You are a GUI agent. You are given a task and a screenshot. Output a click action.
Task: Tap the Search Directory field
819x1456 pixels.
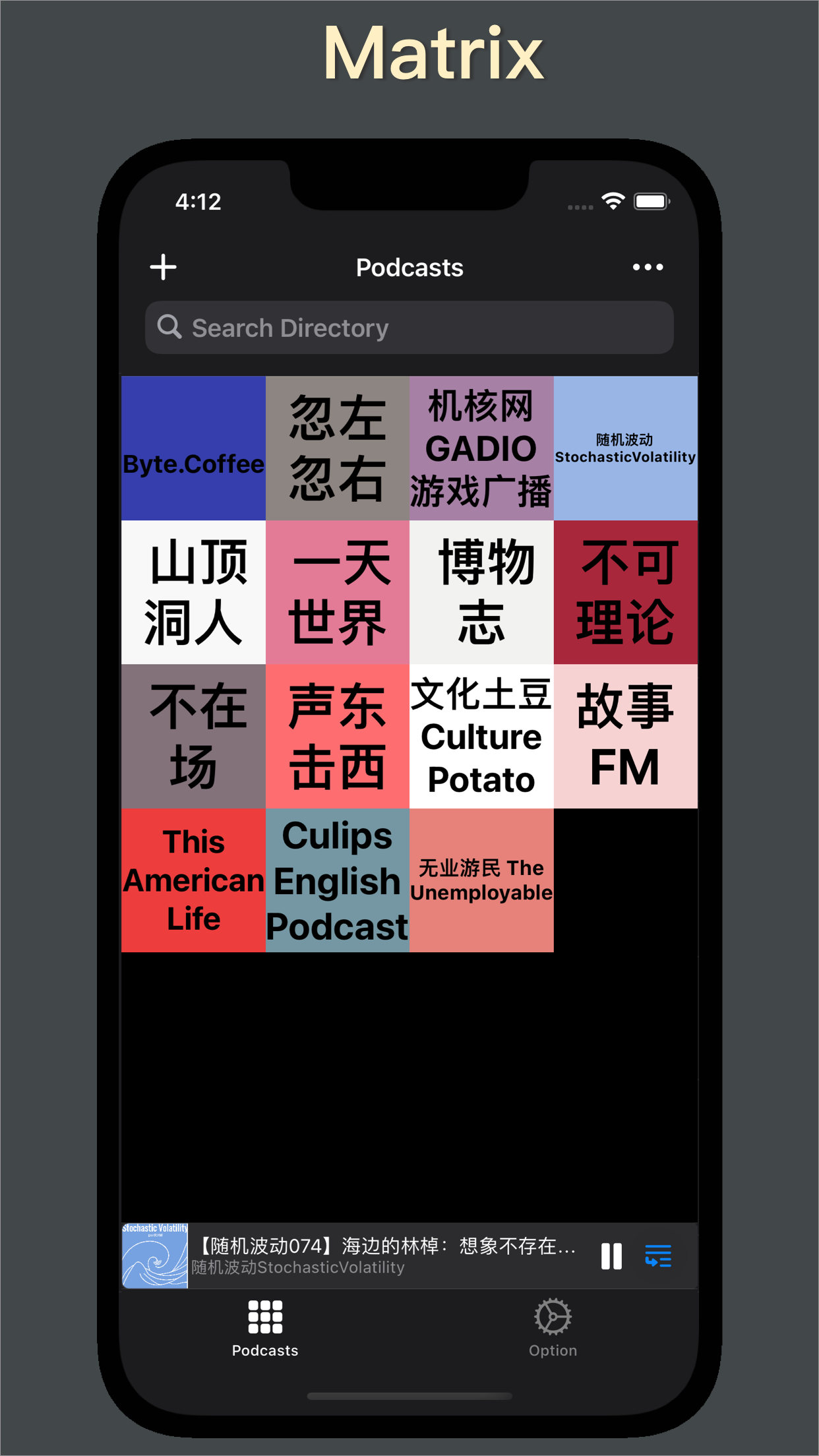(x=409, y=328)
